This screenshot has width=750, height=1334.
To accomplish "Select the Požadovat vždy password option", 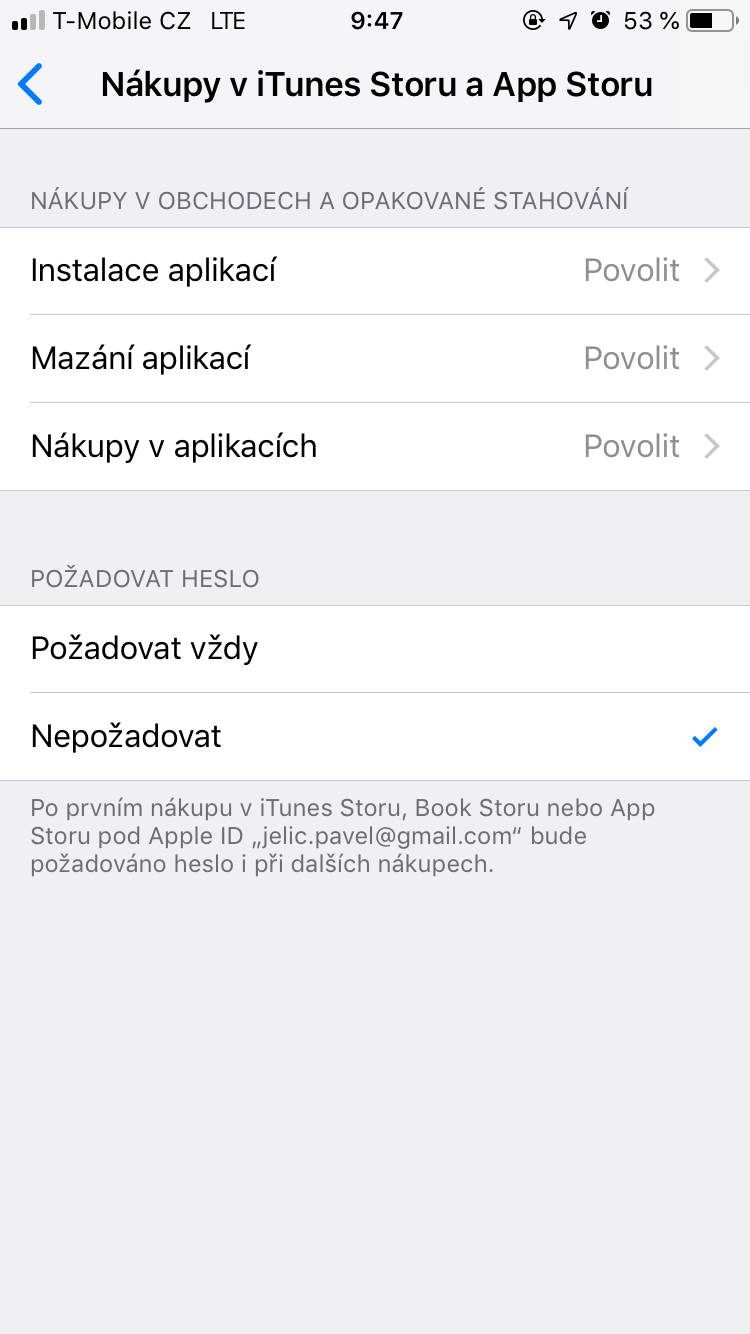I will [375, 649].
